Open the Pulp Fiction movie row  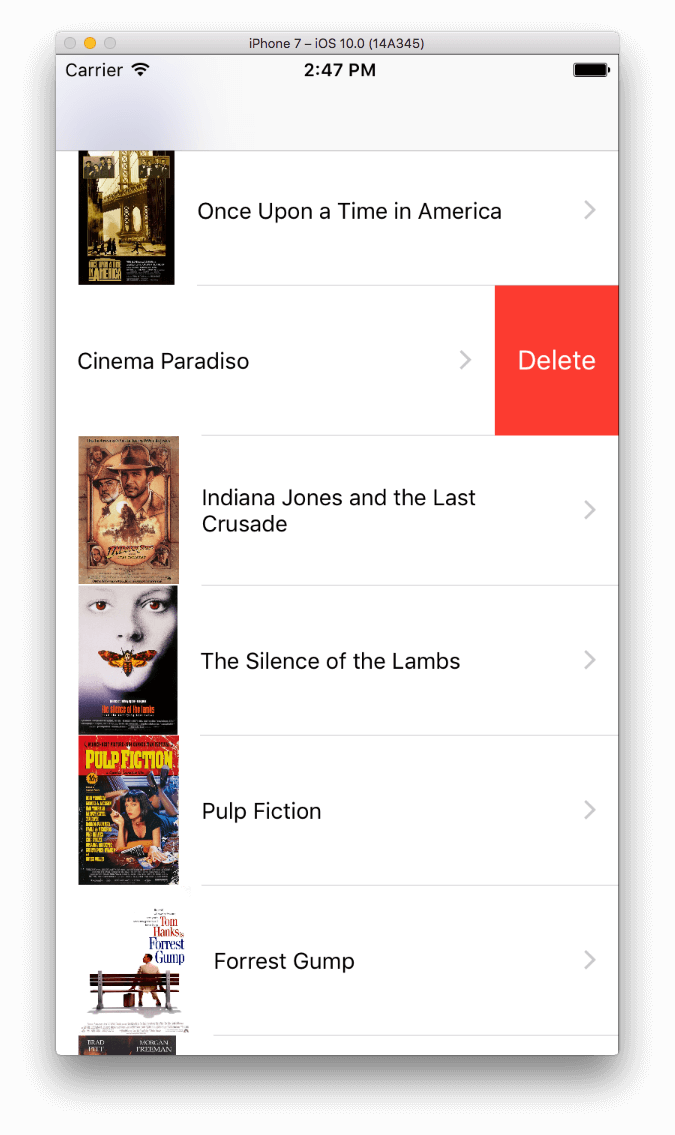tap(262, 811)
